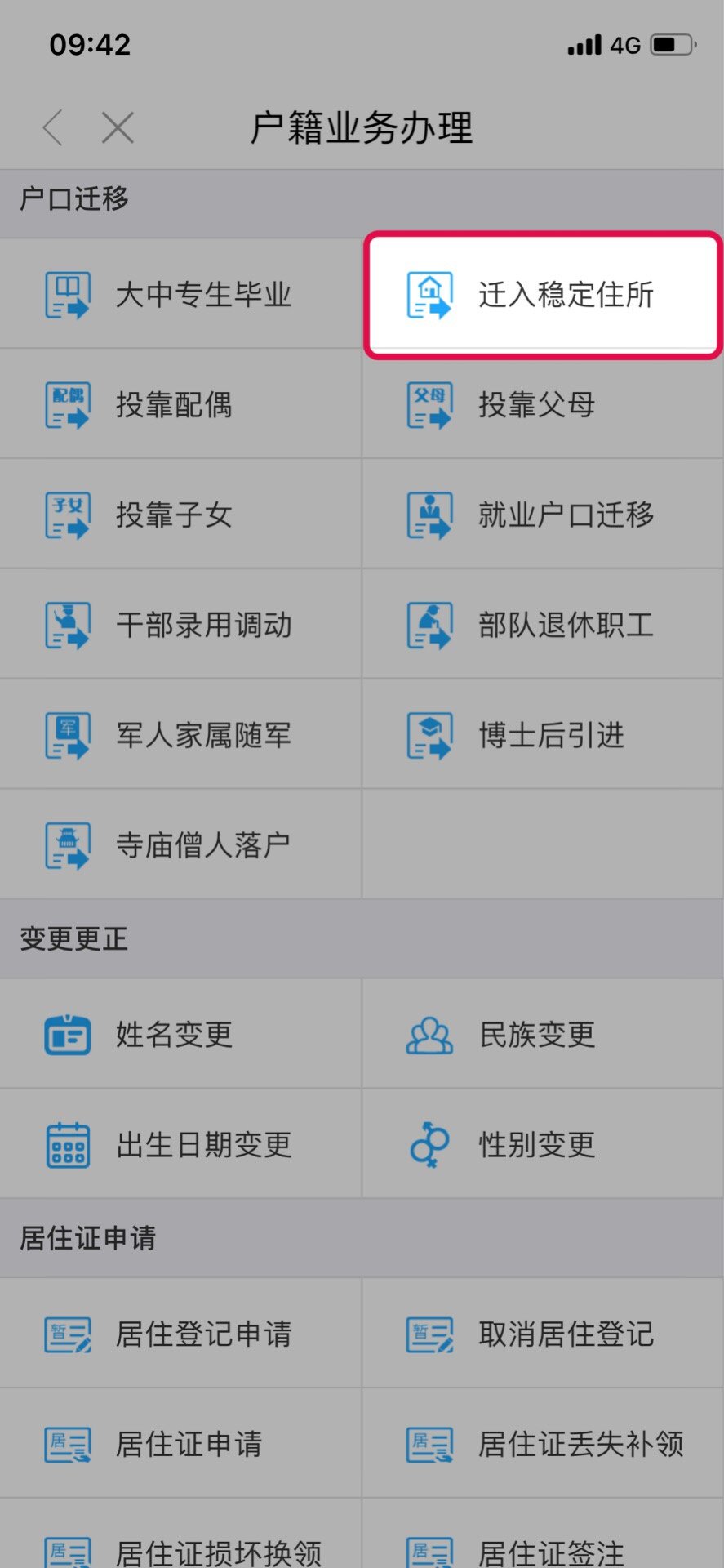
Task: Open 迁入稳定住所 service
Action: click(x=543, y=295)
